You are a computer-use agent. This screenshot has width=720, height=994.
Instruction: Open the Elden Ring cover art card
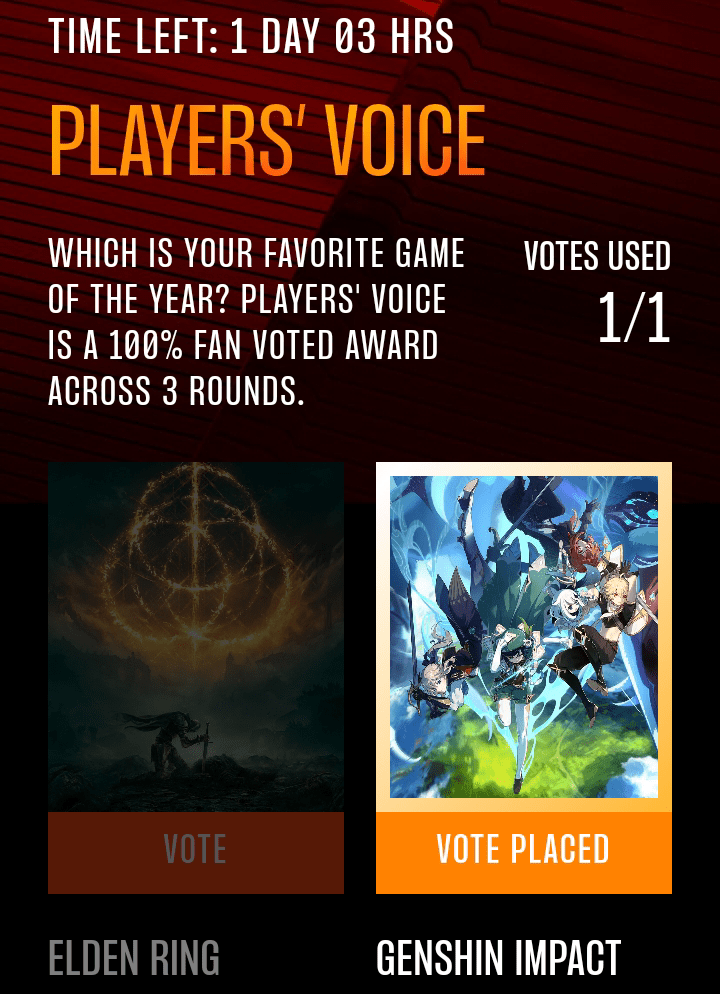click(196, 636)
